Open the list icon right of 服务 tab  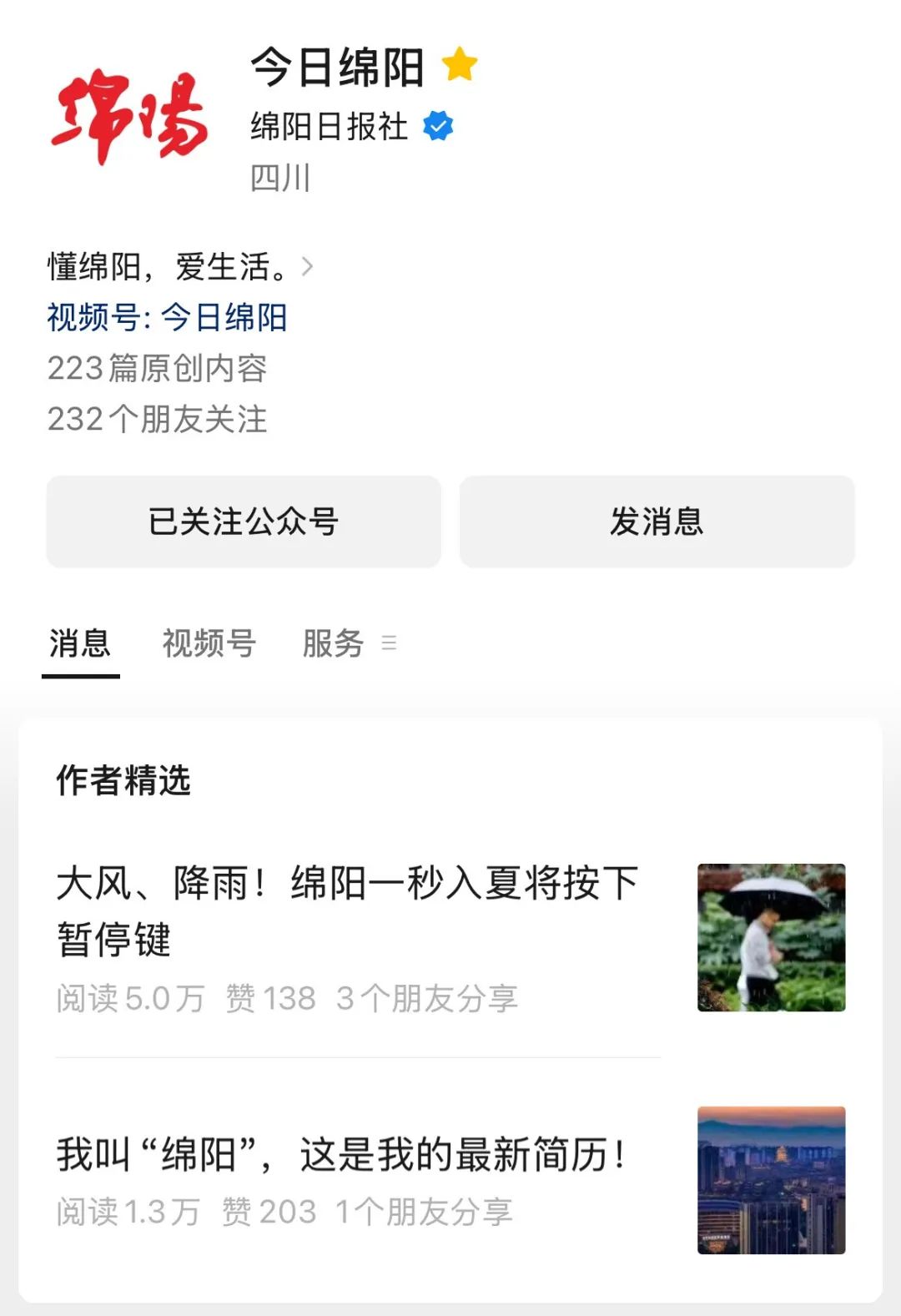389,643
